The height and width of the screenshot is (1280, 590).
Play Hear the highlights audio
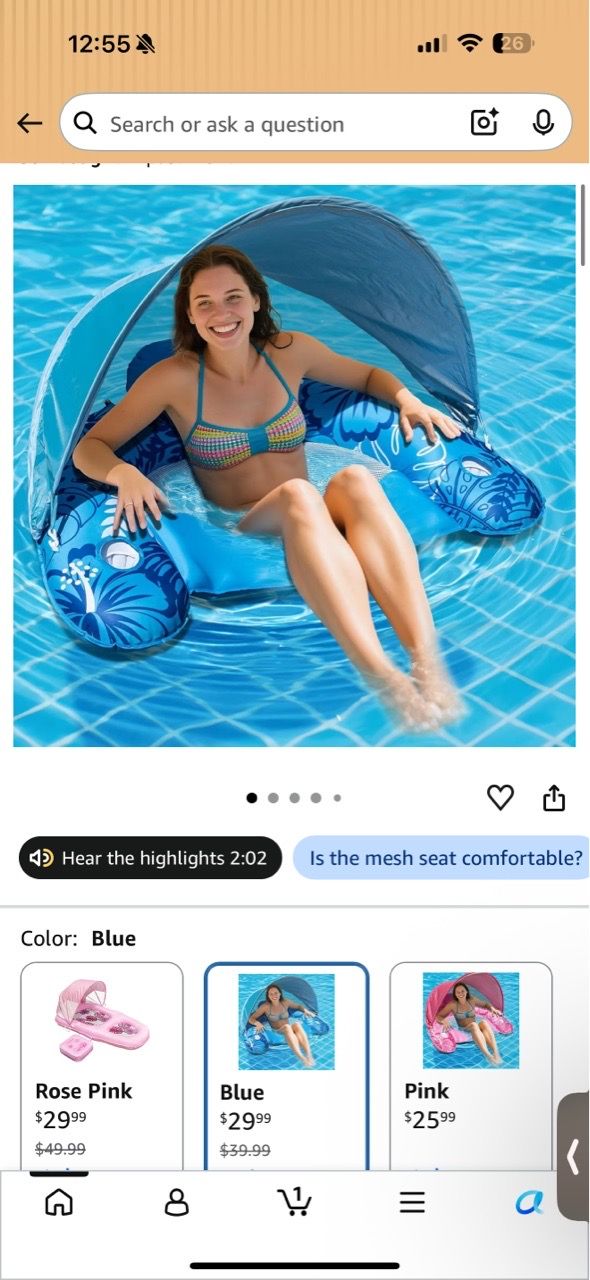click(x=150, y=858)
